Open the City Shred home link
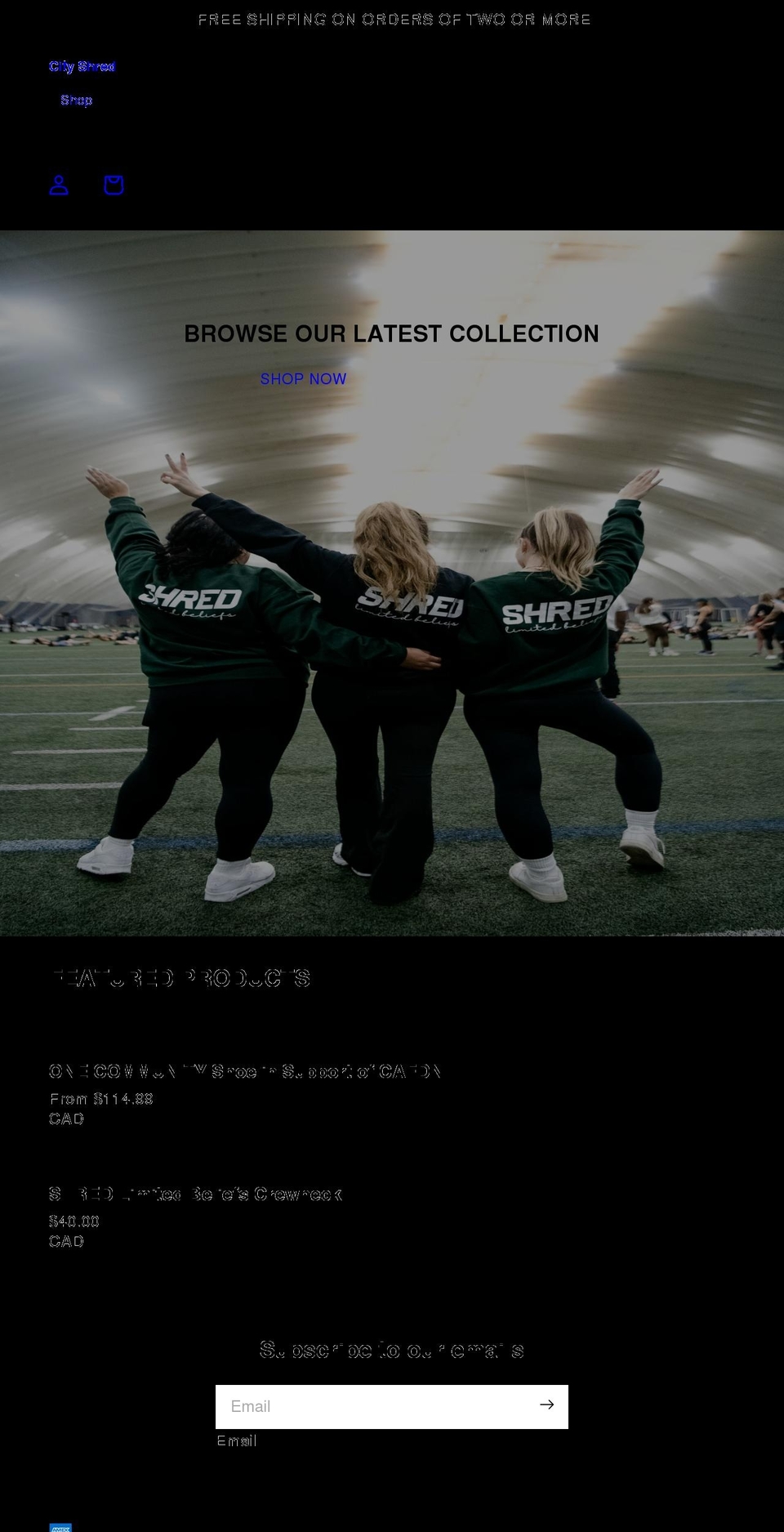 pos(82,66)
